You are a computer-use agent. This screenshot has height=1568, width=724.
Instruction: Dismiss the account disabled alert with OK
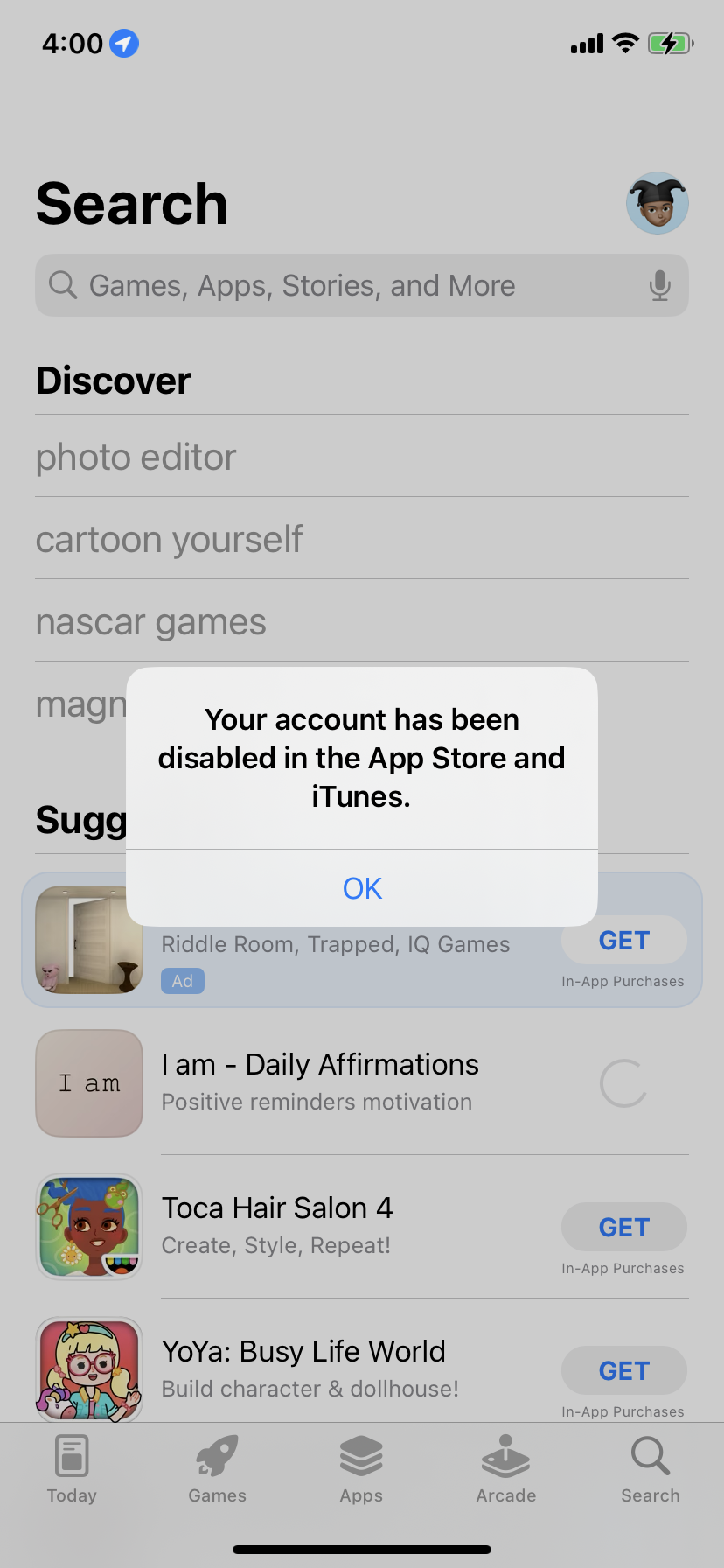(361, 887)
